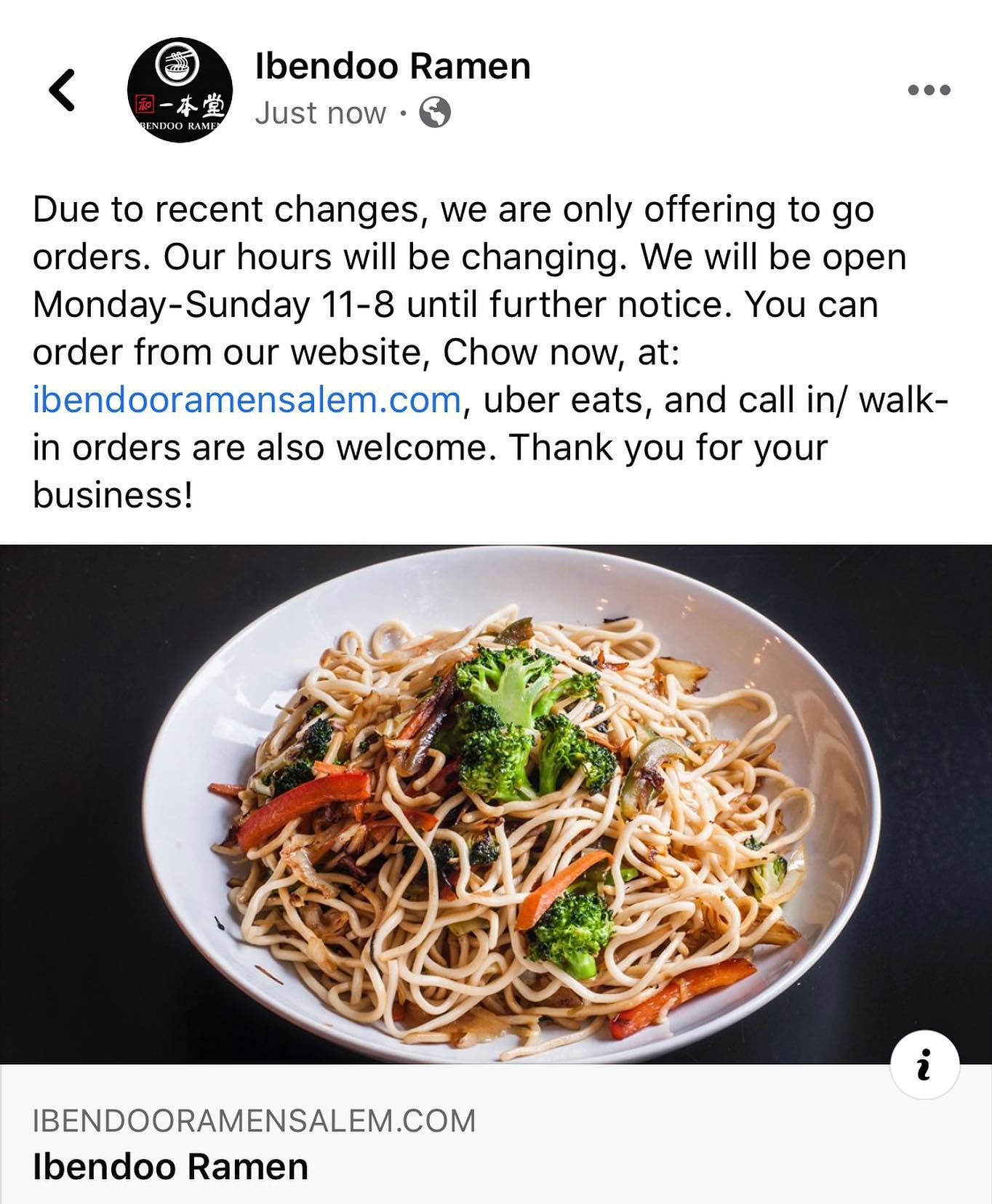Open the post's three-dot options menu
The width and height of the screenshot is (992, 1204).
click(x=929, y=90)
